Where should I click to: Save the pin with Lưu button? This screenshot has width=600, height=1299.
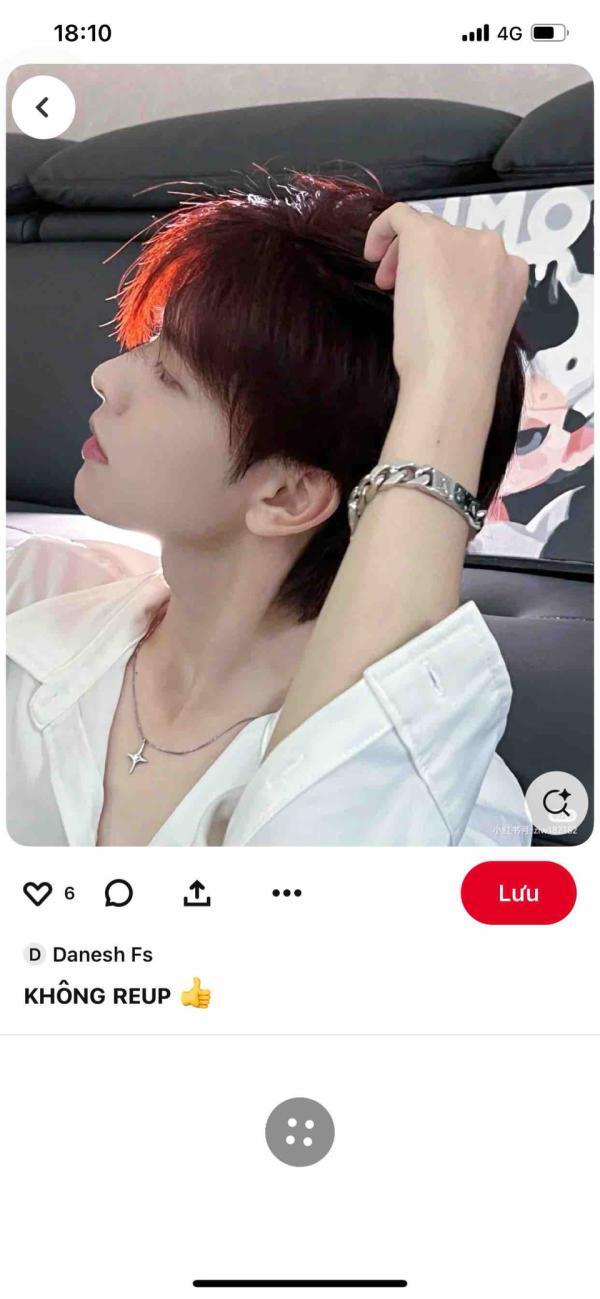(x=518, y=893)
